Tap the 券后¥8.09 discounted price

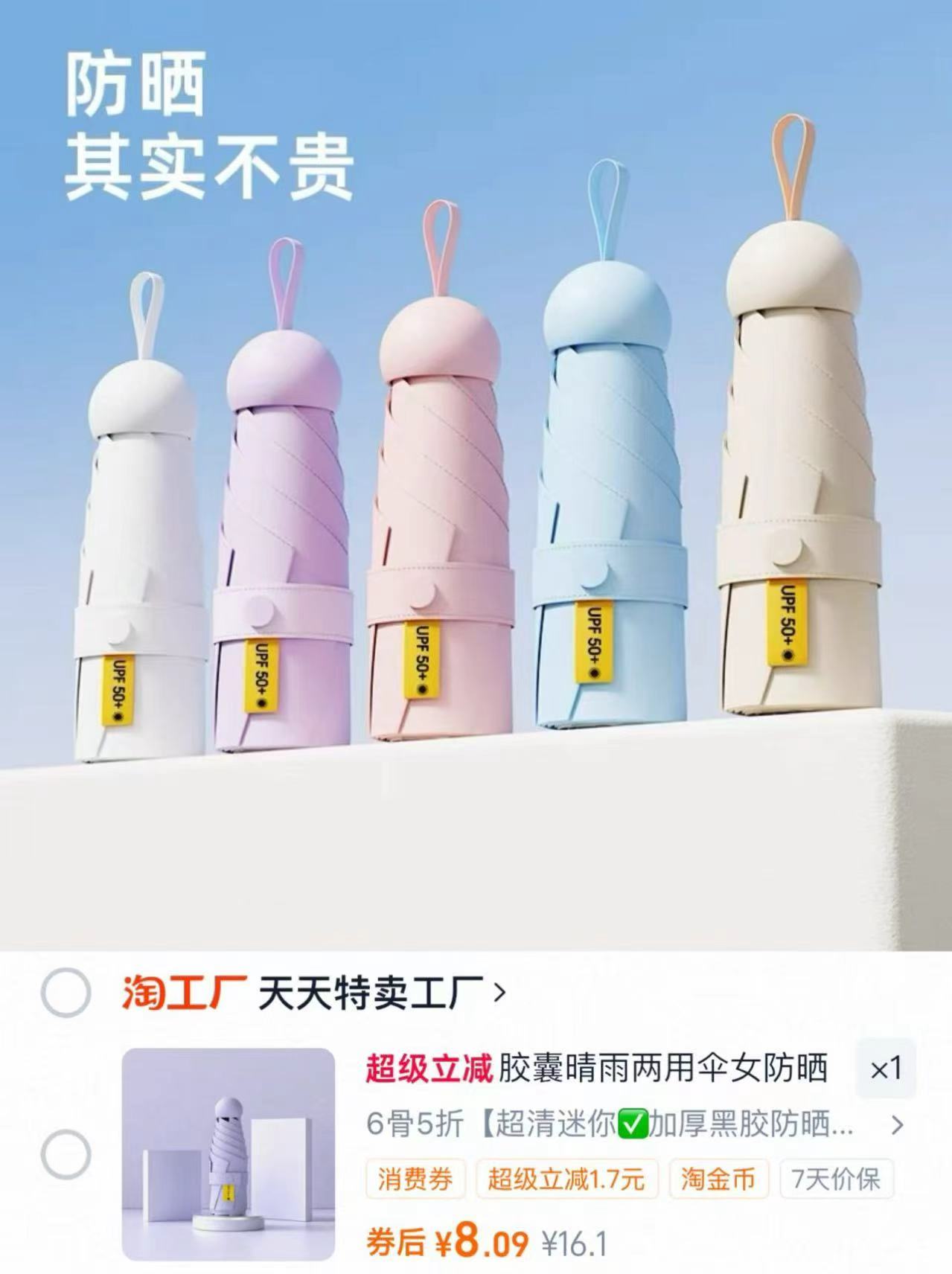pos(448,1239)
